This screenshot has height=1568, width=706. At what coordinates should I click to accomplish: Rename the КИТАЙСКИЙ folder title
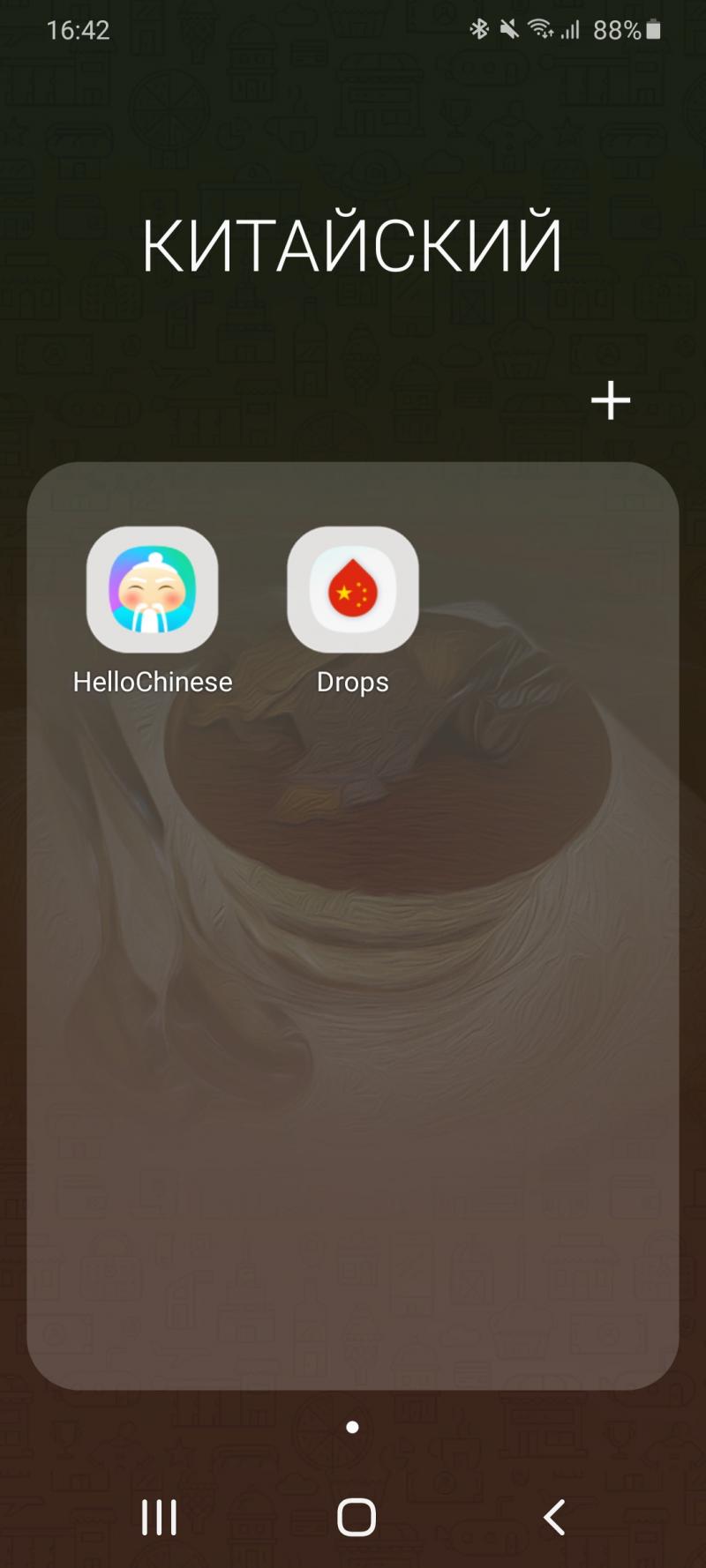(352, 244)
